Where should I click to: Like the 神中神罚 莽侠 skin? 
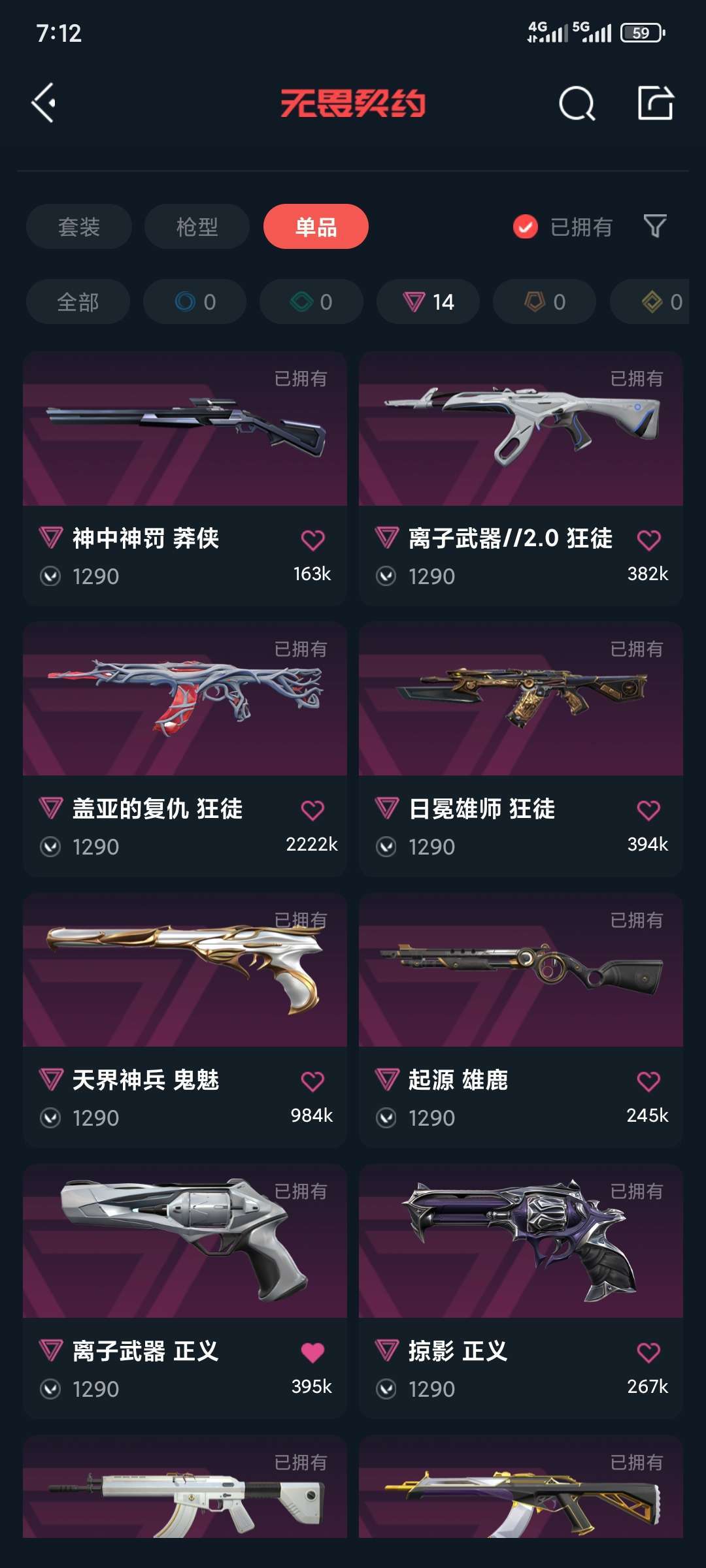[312, 540]
